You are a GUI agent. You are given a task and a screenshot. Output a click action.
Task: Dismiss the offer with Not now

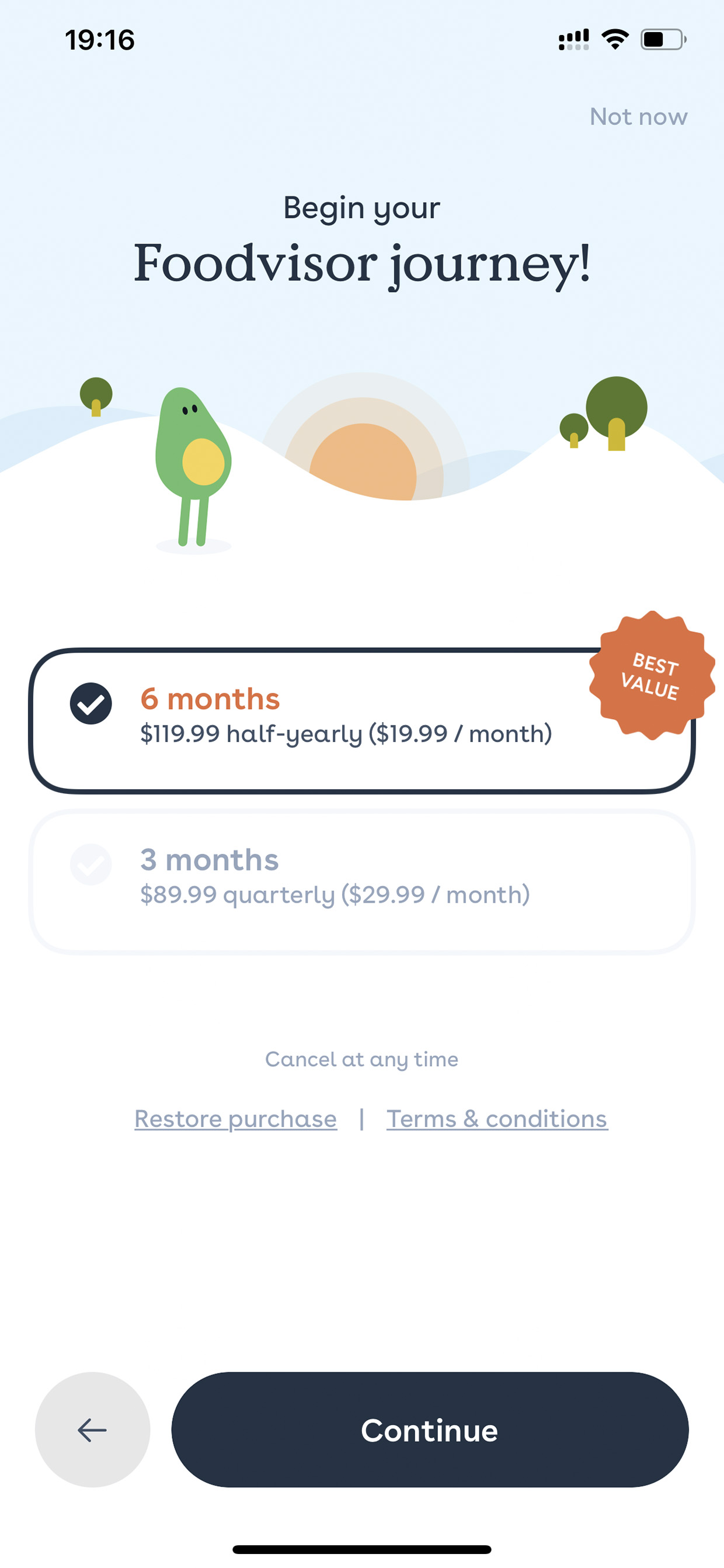click(x=638, y=116)
